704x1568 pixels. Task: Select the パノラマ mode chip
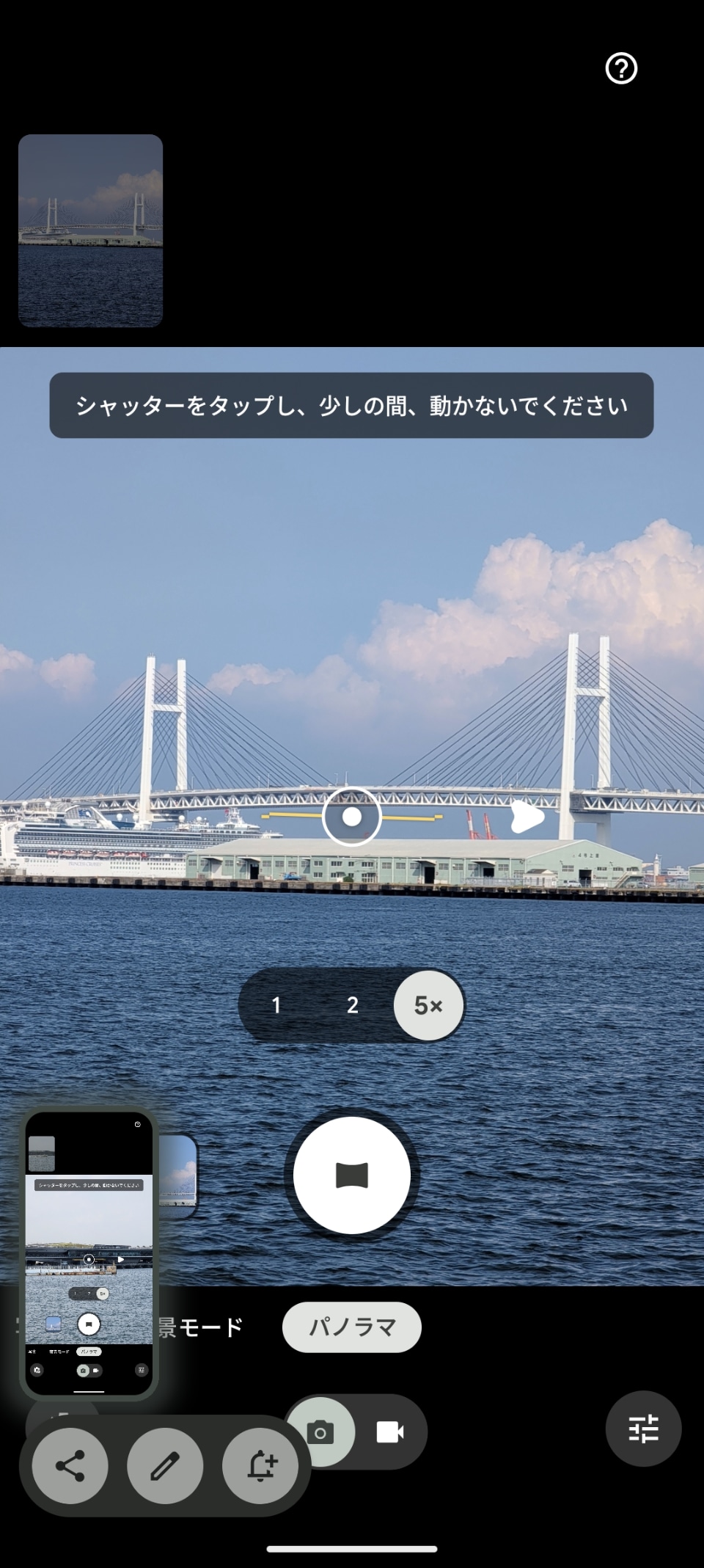click(x=352, y=1327)
